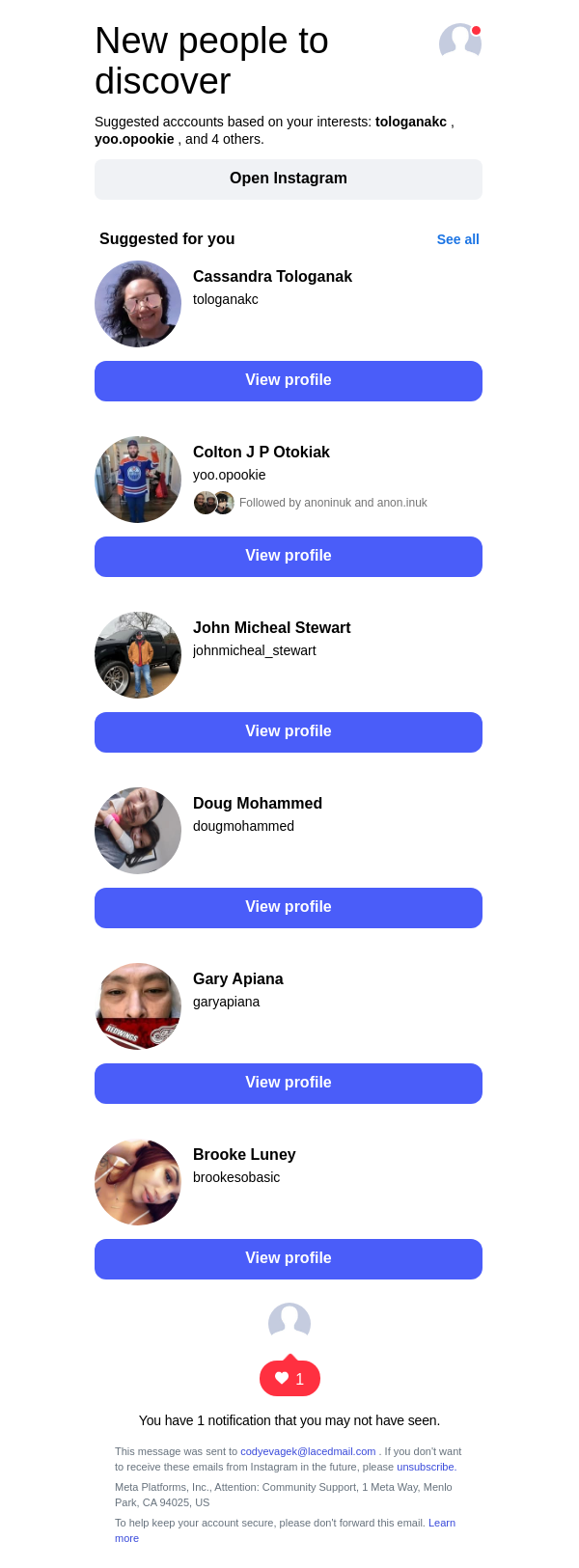This screenshot has height=1568, width=579.
Task: View profile of Brooke Luney
Action: point(289,1259)
